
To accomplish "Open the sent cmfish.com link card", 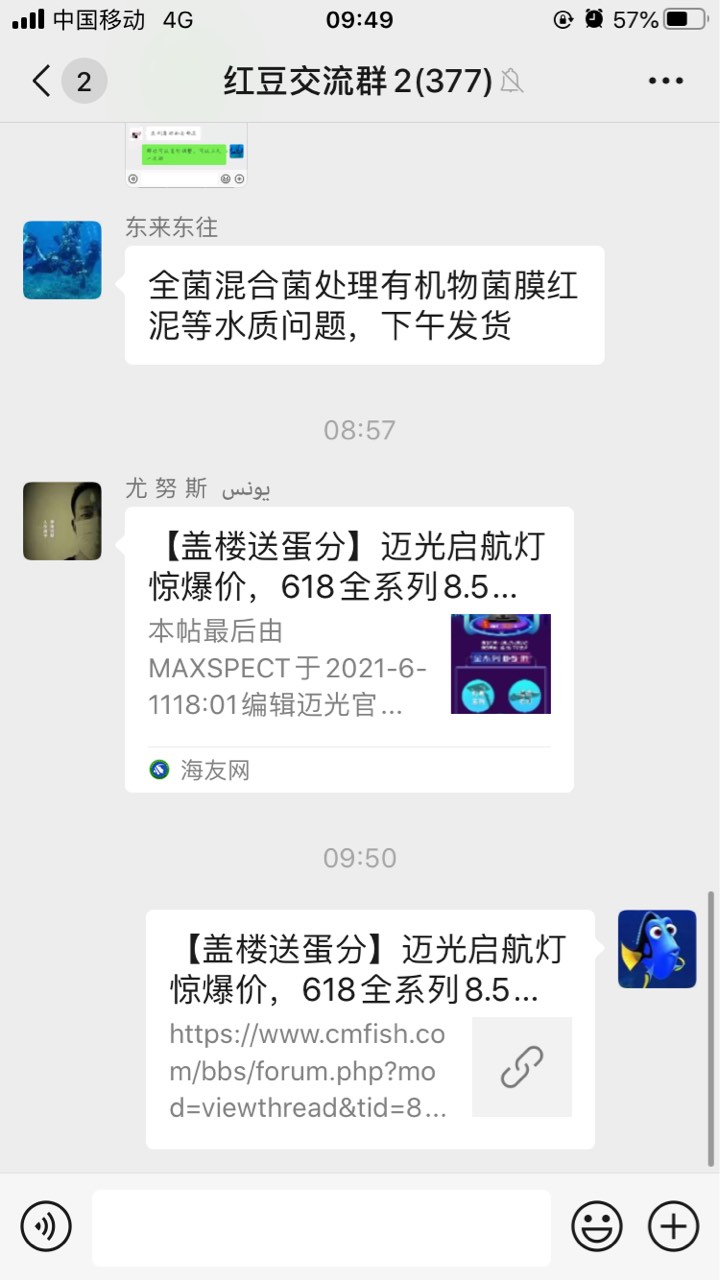I will [369, 1029].
